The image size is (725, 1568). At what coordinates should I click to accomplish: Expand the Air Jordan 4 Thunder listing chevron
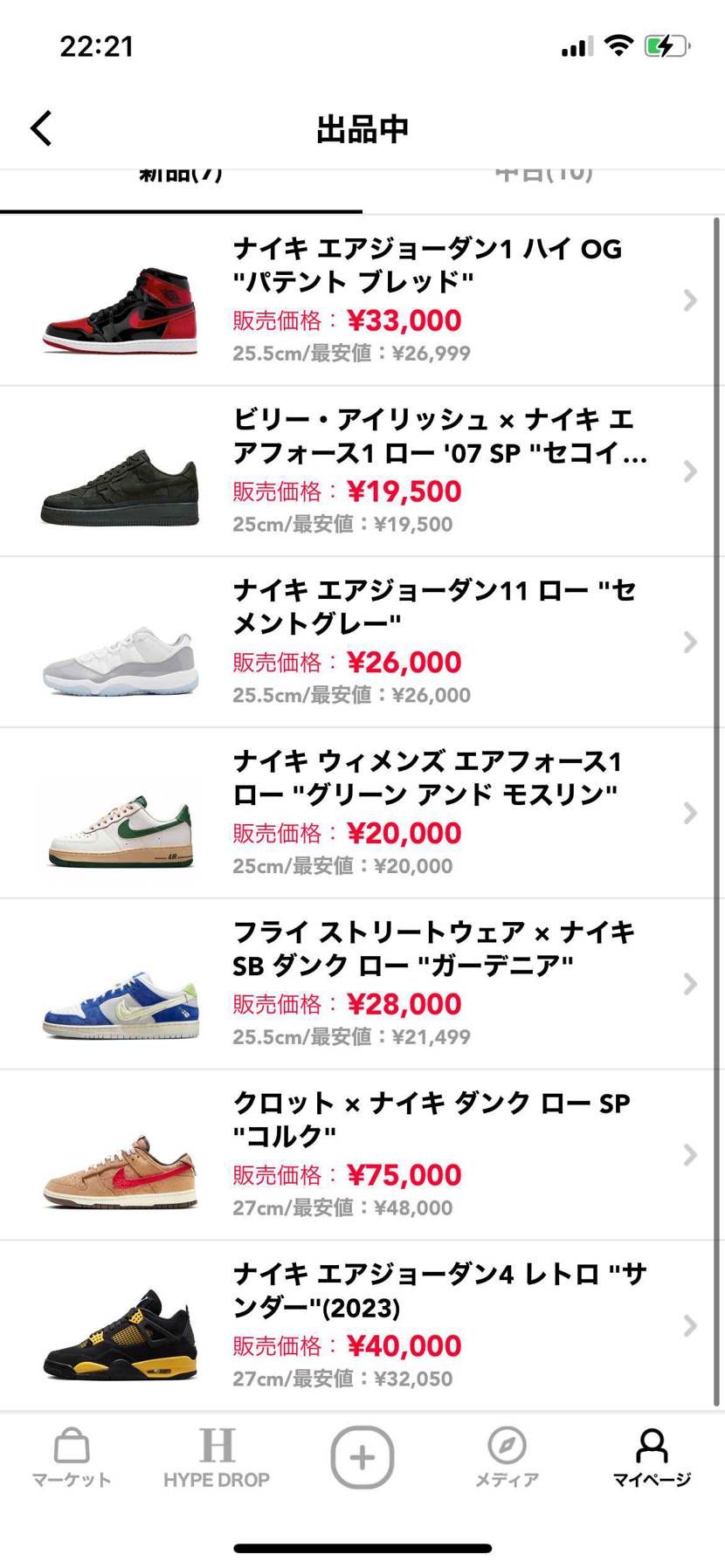pos(689,1324)
